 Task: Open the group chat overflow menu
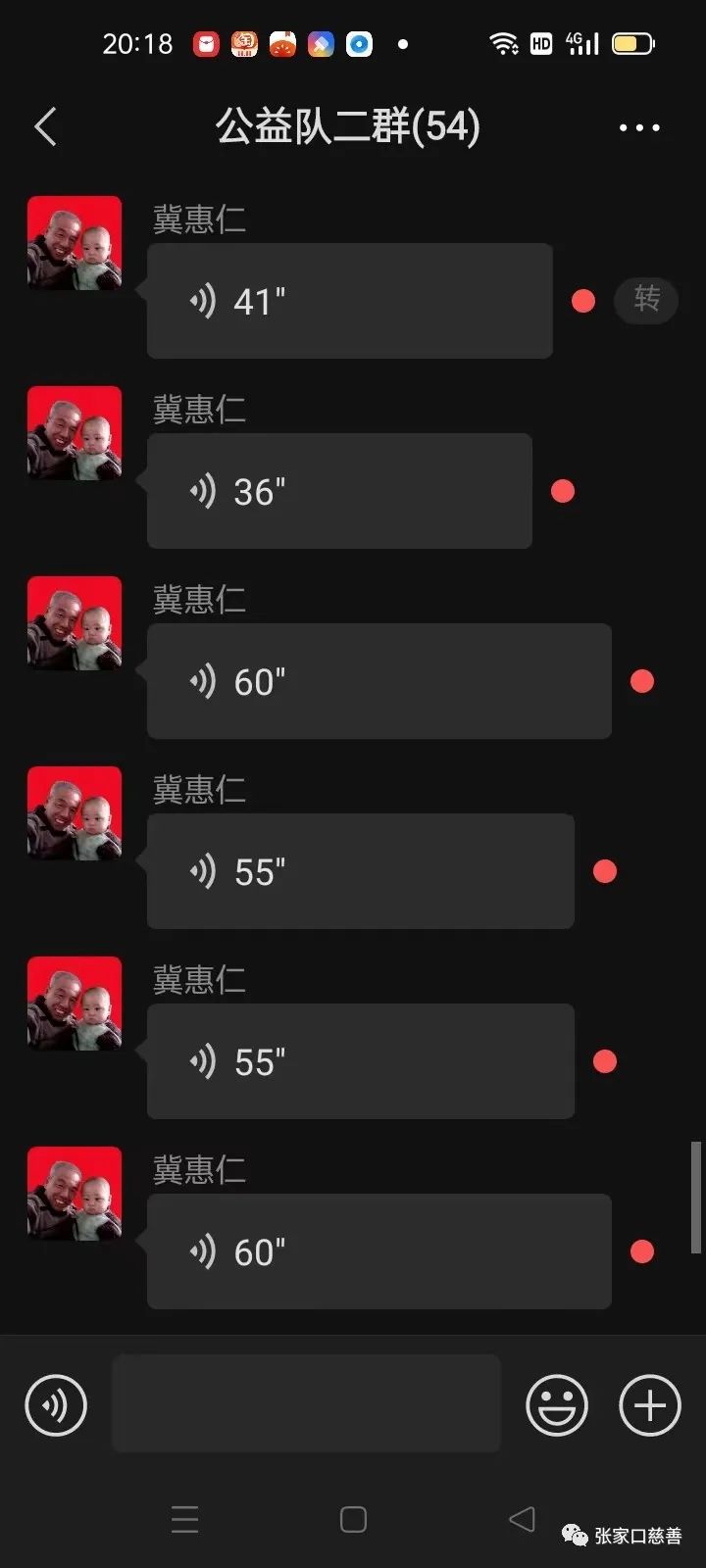coord(638,127)
